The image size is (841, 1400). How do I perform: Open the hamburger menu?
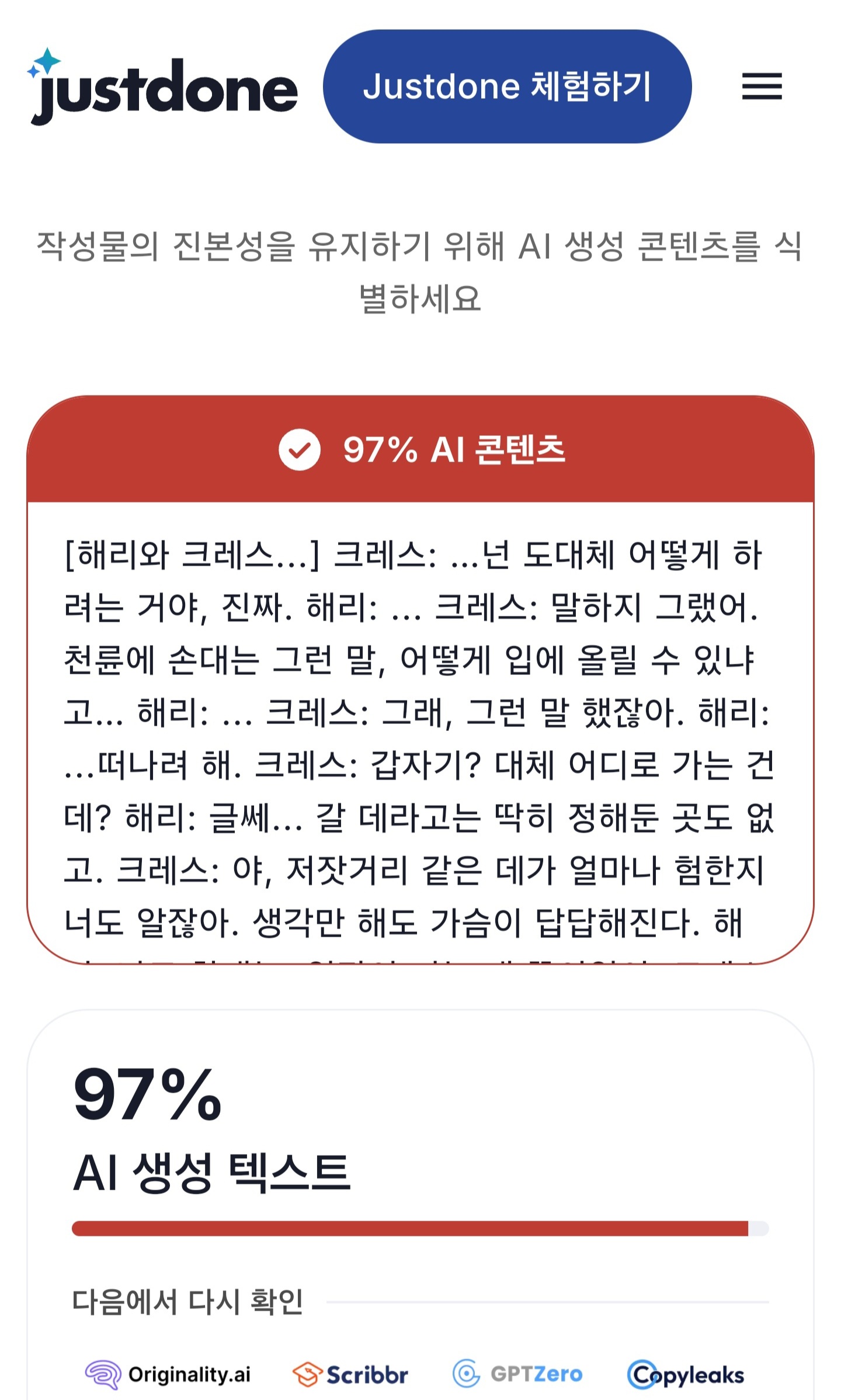pos(762,86)
